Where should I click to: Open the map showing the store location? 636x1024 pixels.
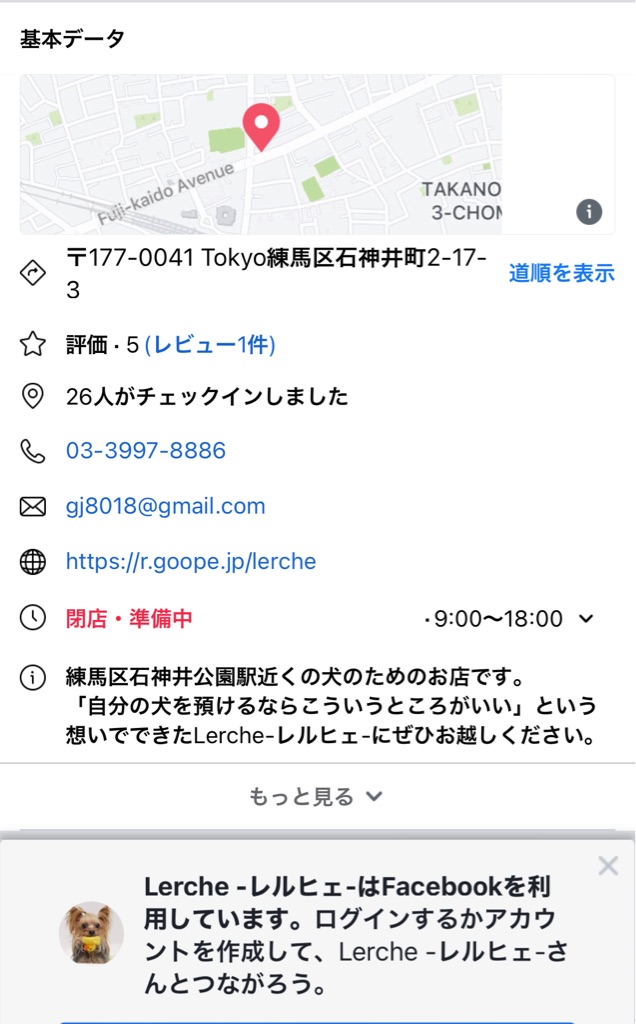point(317,154)
